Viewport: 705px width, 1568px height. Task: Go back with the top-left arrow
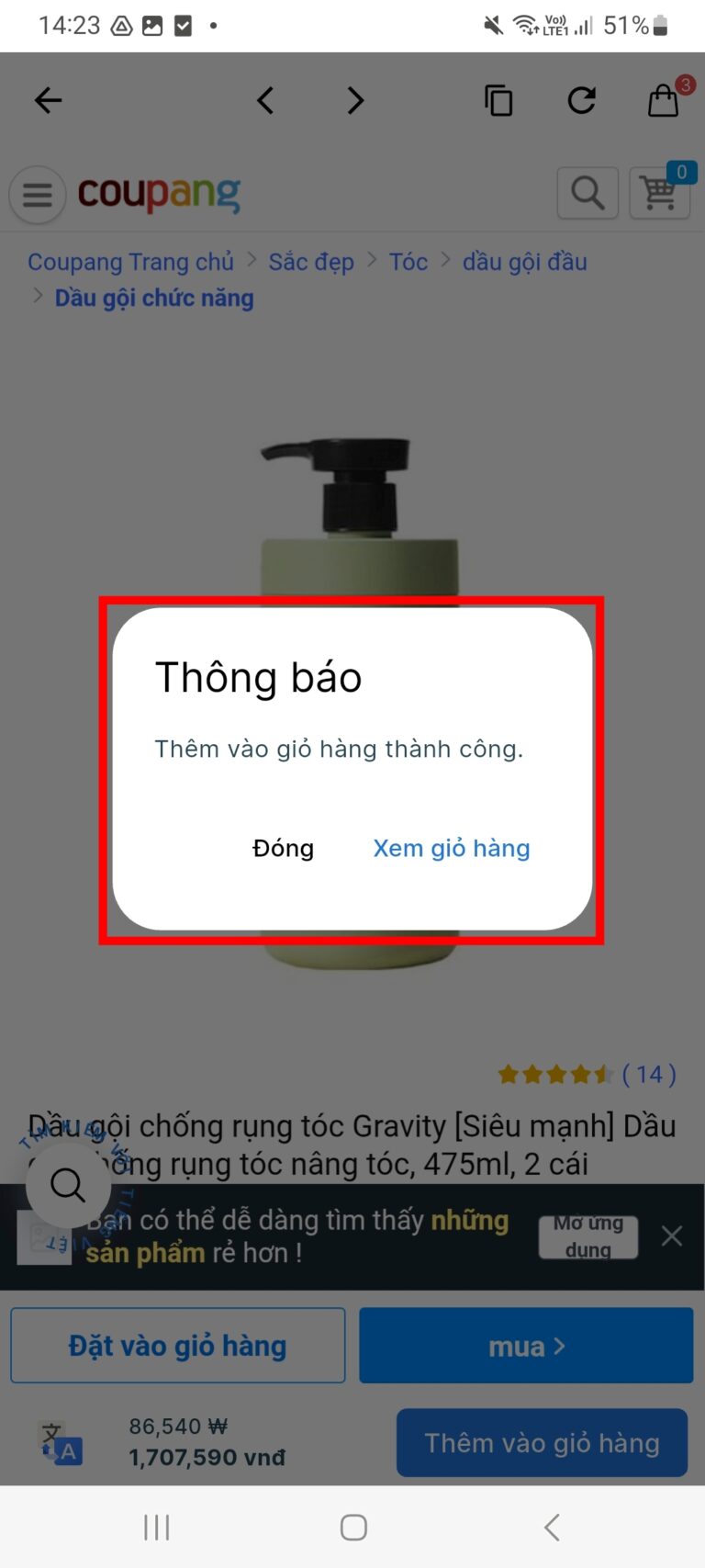pos(48,100)
